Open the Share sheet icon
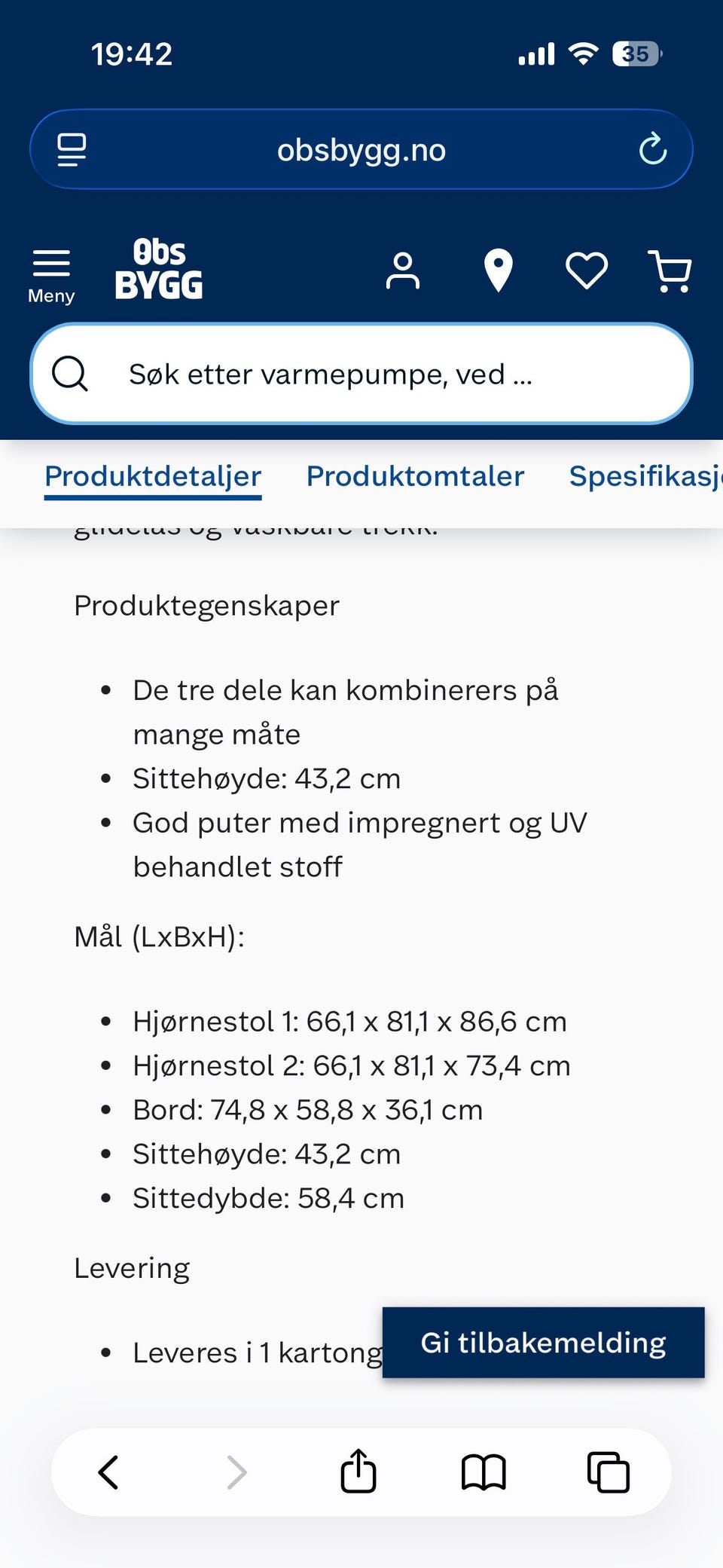723x1568 pixels. (358, 1472)
